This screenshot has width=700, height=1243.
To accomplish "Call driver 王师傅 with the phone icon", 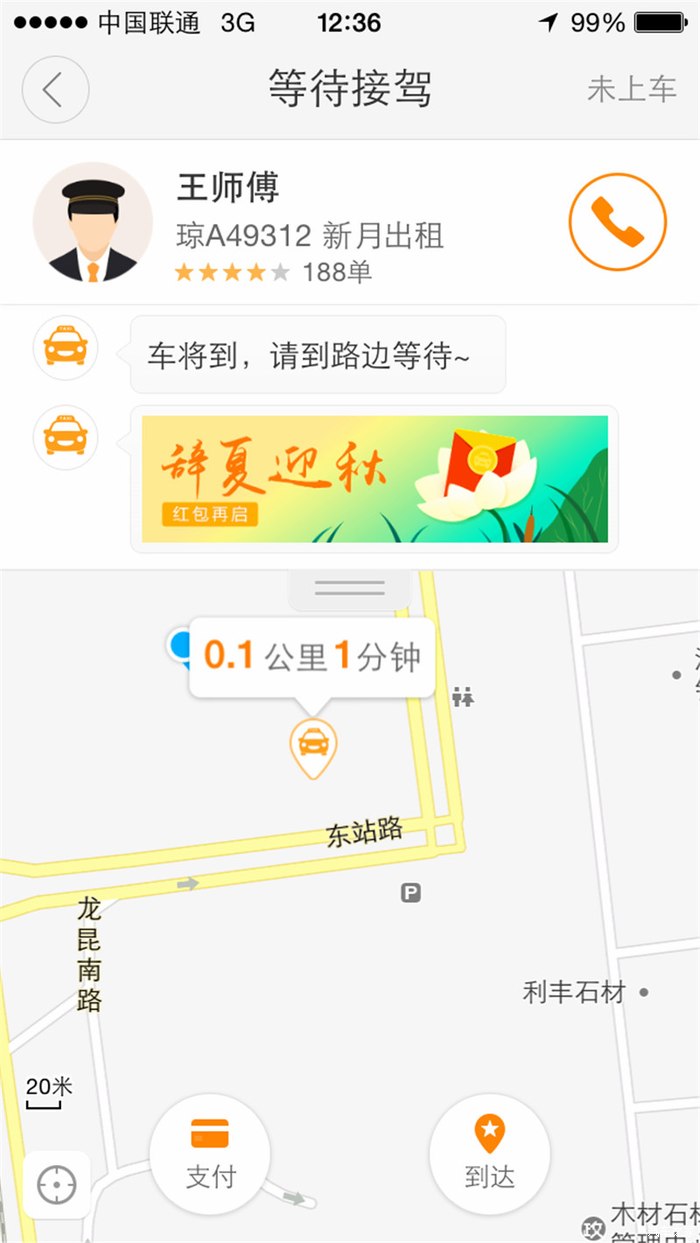I will (617, 222).
